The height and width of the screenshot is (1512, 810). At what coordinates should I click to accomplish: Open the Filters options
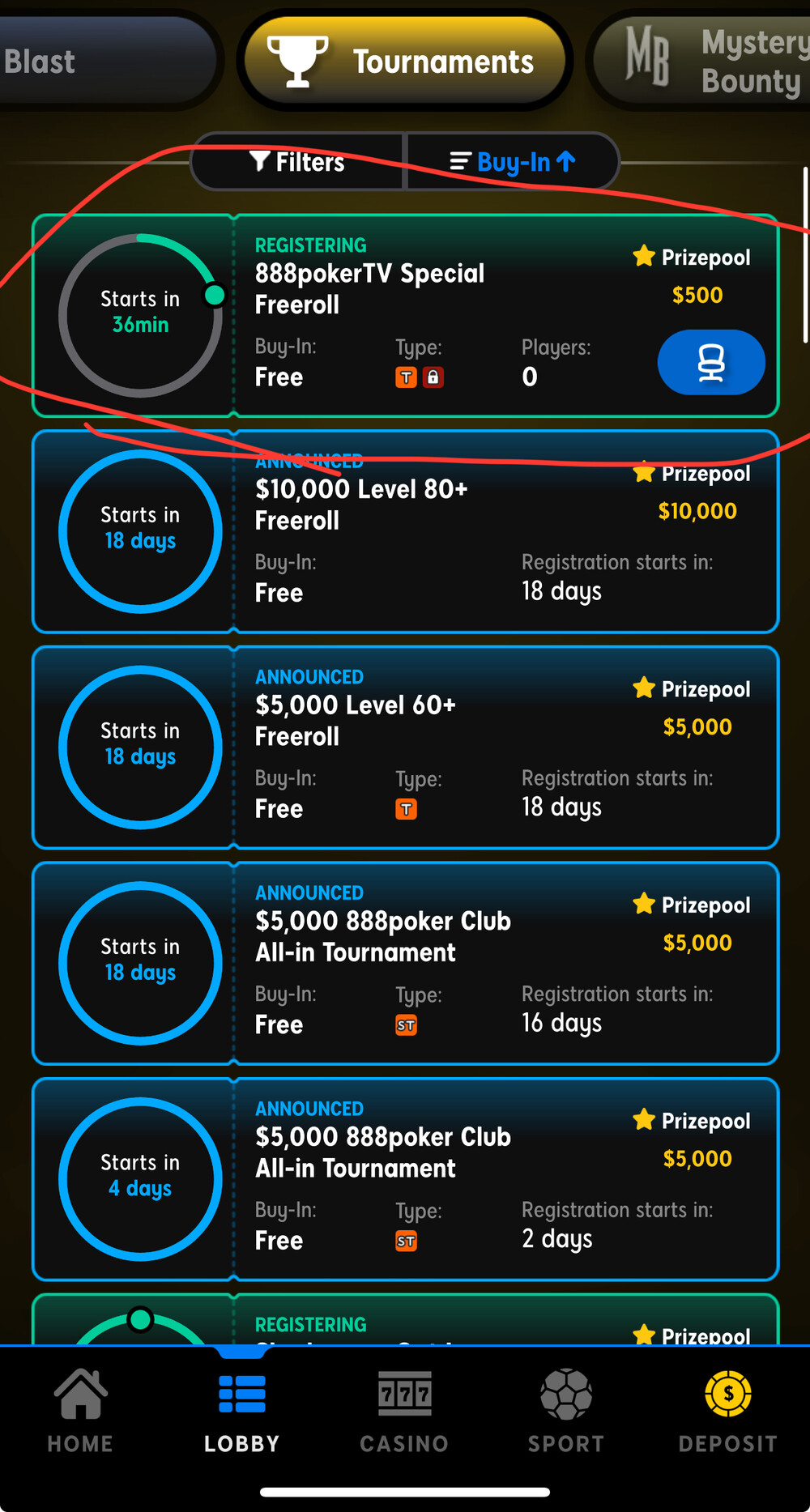[297, 162]
